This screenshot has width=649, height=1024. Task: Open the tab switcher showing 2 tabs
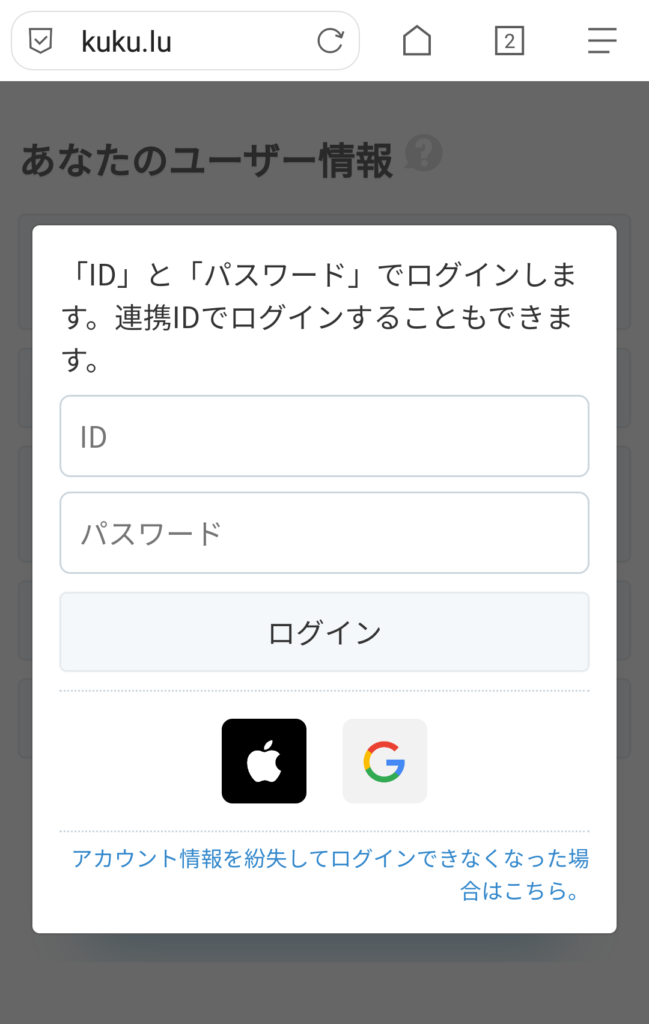coord(509,41)
